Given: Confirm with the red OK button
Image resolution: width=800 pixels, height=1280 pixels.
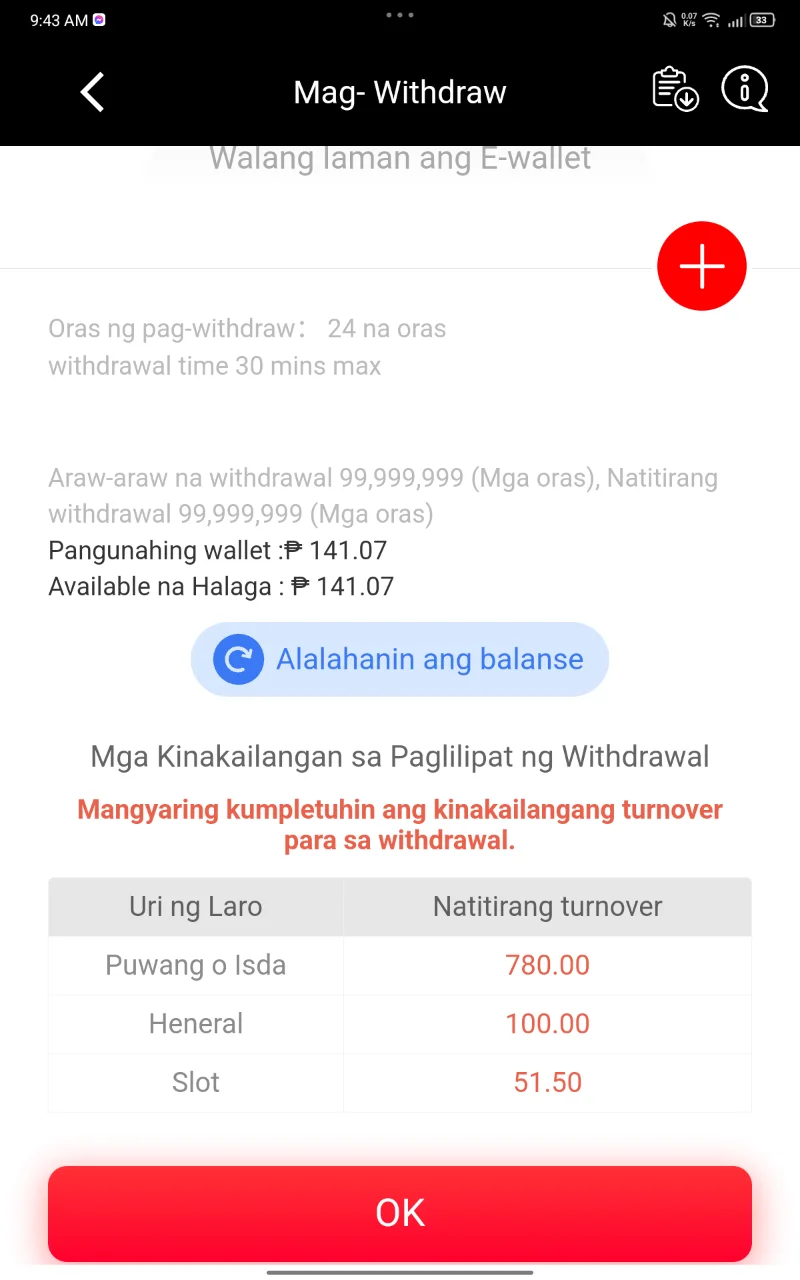Looking at the screenshot, I should (x=400, y=1213).
